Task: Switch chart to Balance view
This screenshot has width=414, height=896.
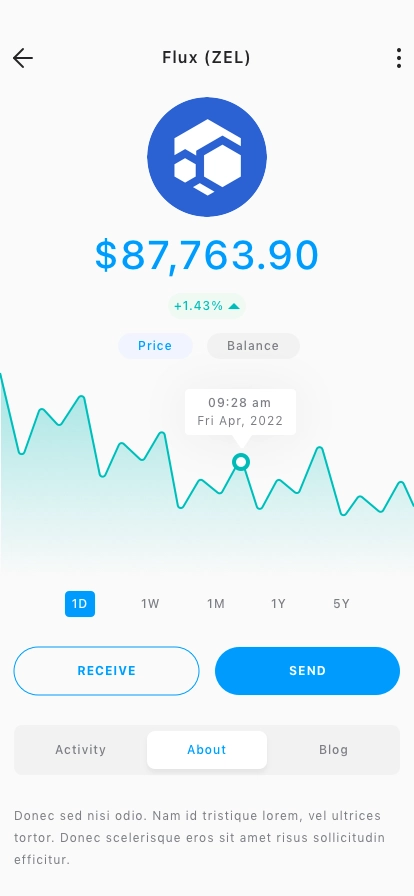Action: click(253, 346)
